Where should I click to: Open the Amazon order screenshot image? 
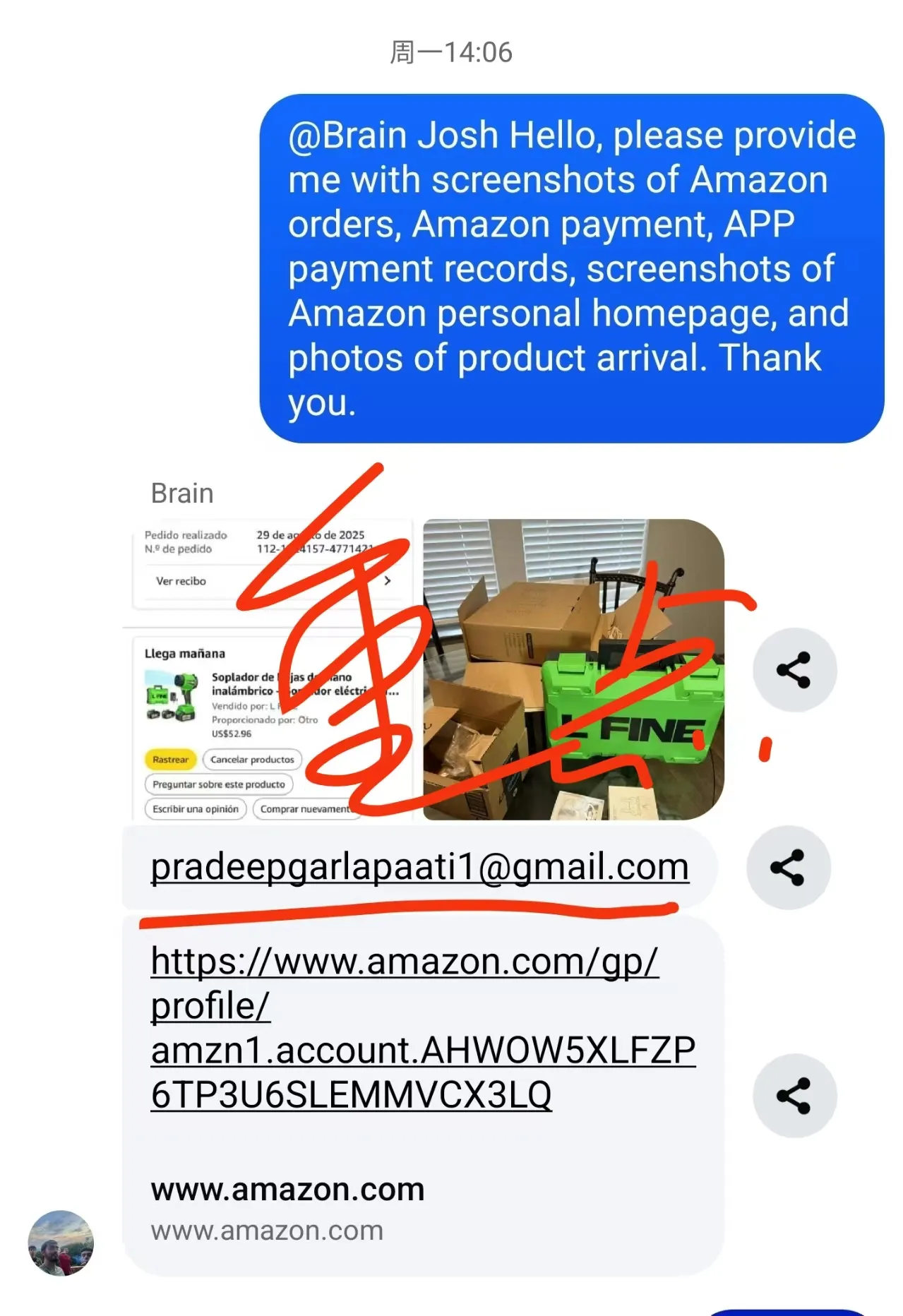pos(268,669)
